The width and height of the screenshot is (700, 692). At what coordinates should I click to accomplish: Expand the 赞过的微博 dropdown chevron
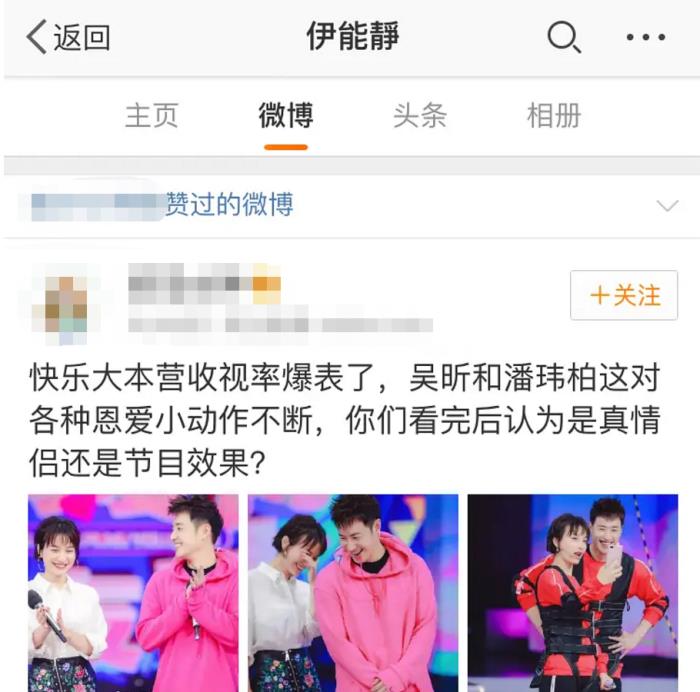[x=666, y=206]
